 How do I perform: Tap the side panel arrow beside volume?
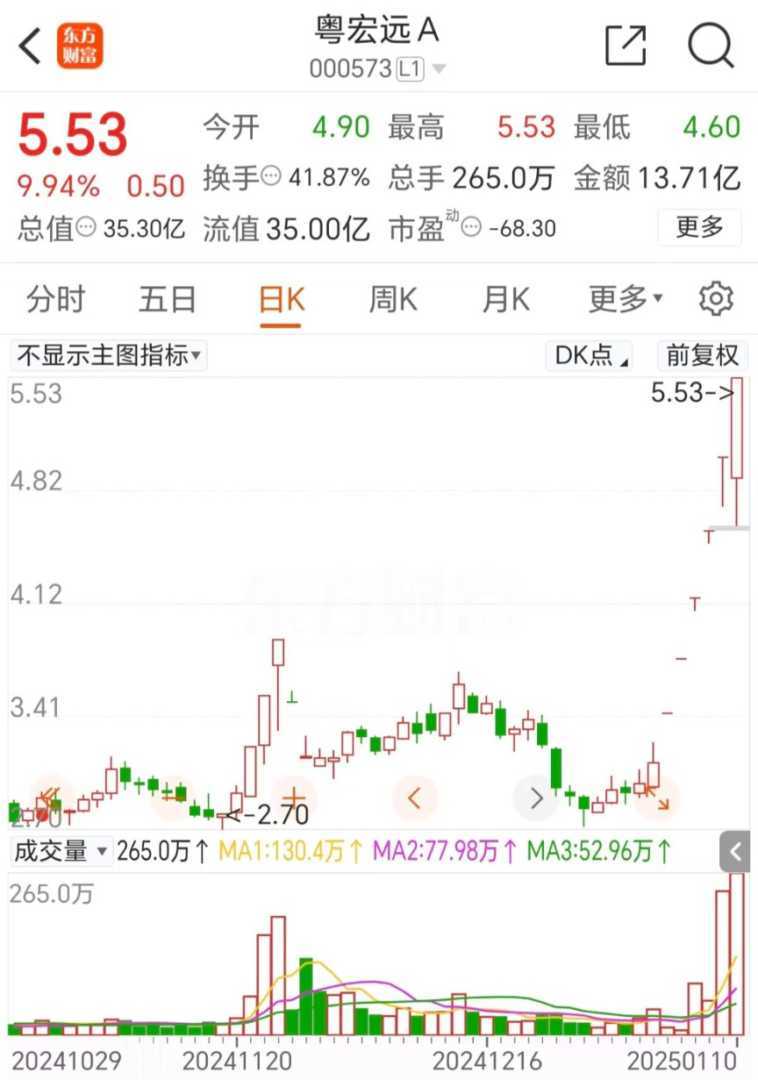pyautogui.click(x=736, y=852)
